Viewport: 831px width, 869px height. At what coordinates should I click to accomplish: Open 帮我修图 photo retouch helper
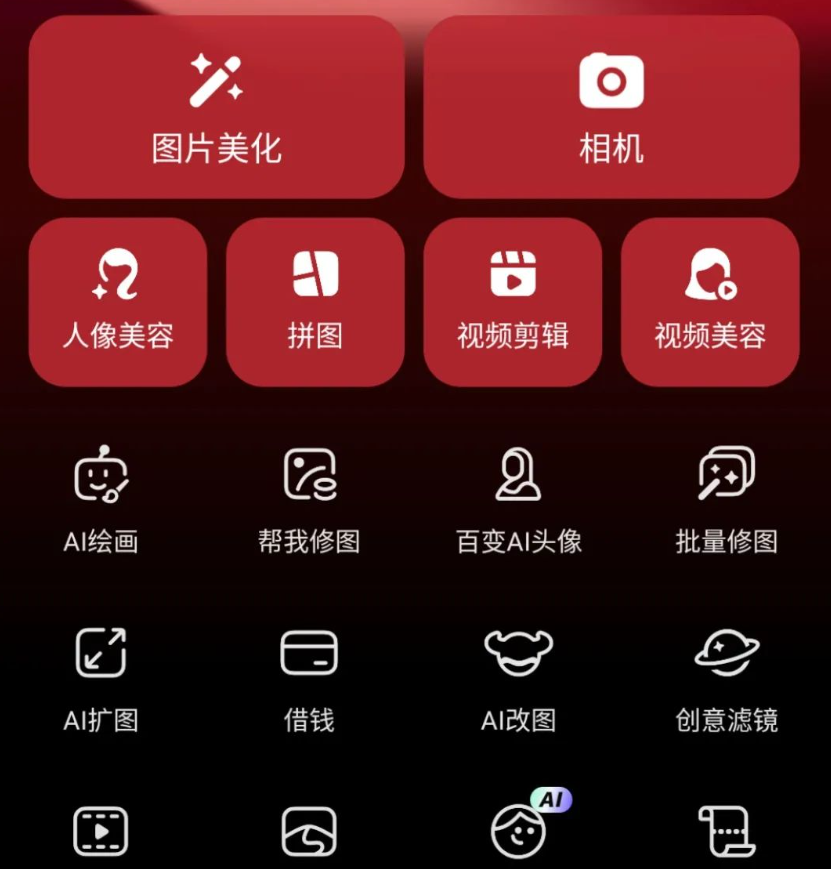click(x=308, y=478)
